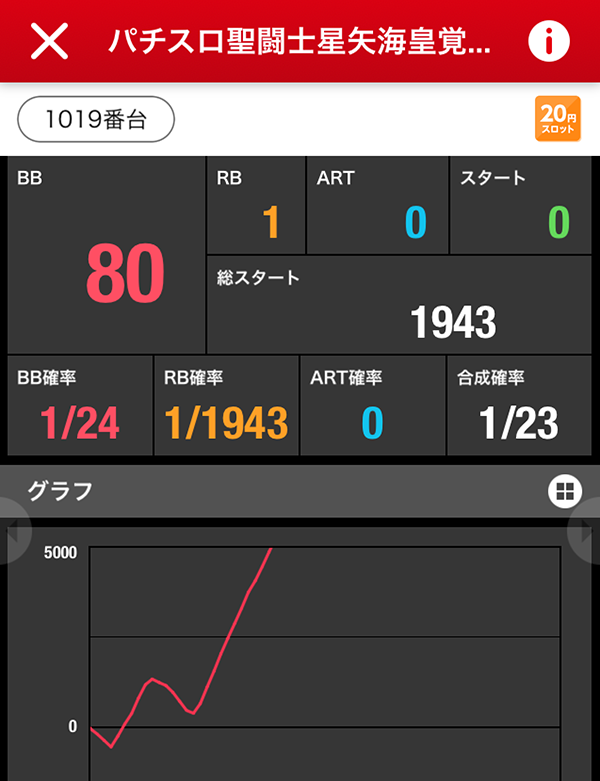Open the info icon in header
Viewport: 600px width, 781px height.
click(x=548, y=41)
